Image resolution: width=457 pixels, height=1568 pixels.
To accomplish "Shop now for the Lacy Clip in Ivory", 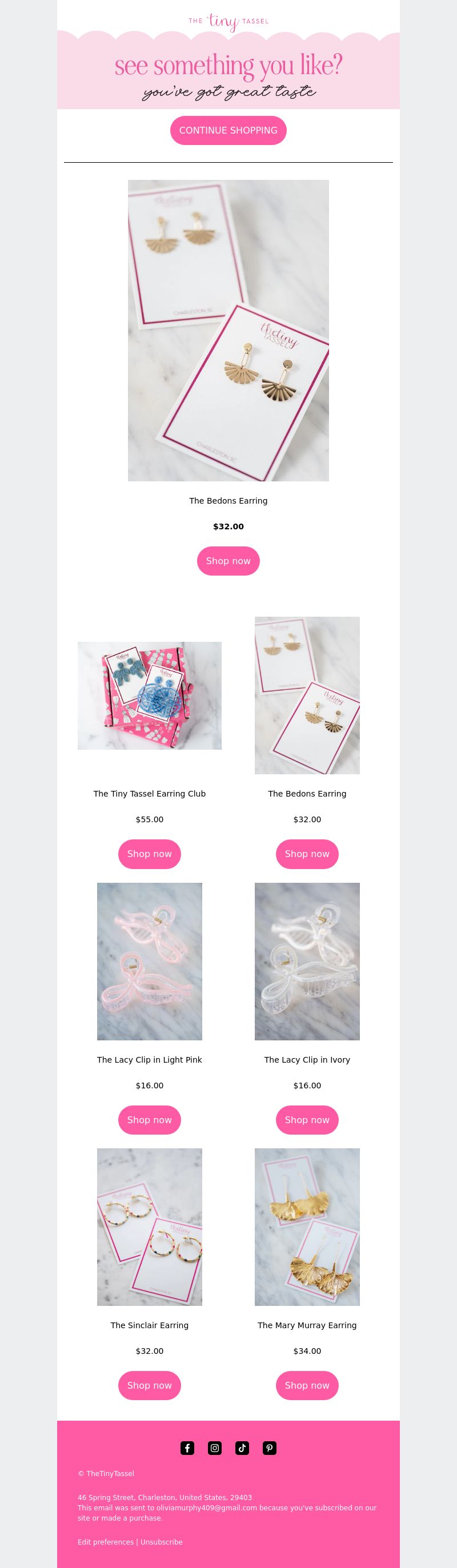I will [x=307, y=1119].
